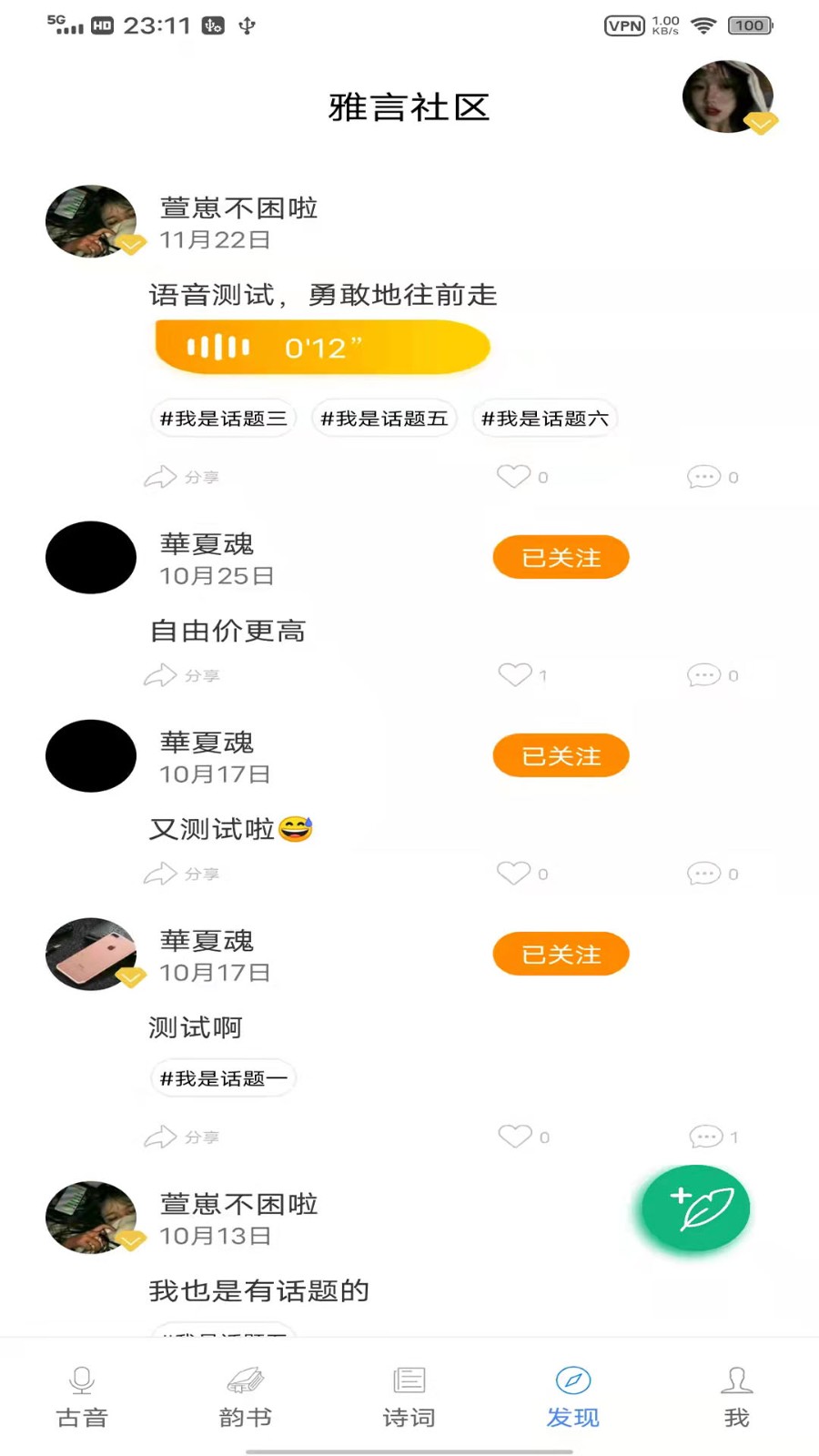This screenshot has height=1456, width=819.
Task: Open comments on 测试啊 via comment bubble icon
Action: click(x=705, y=1137)
